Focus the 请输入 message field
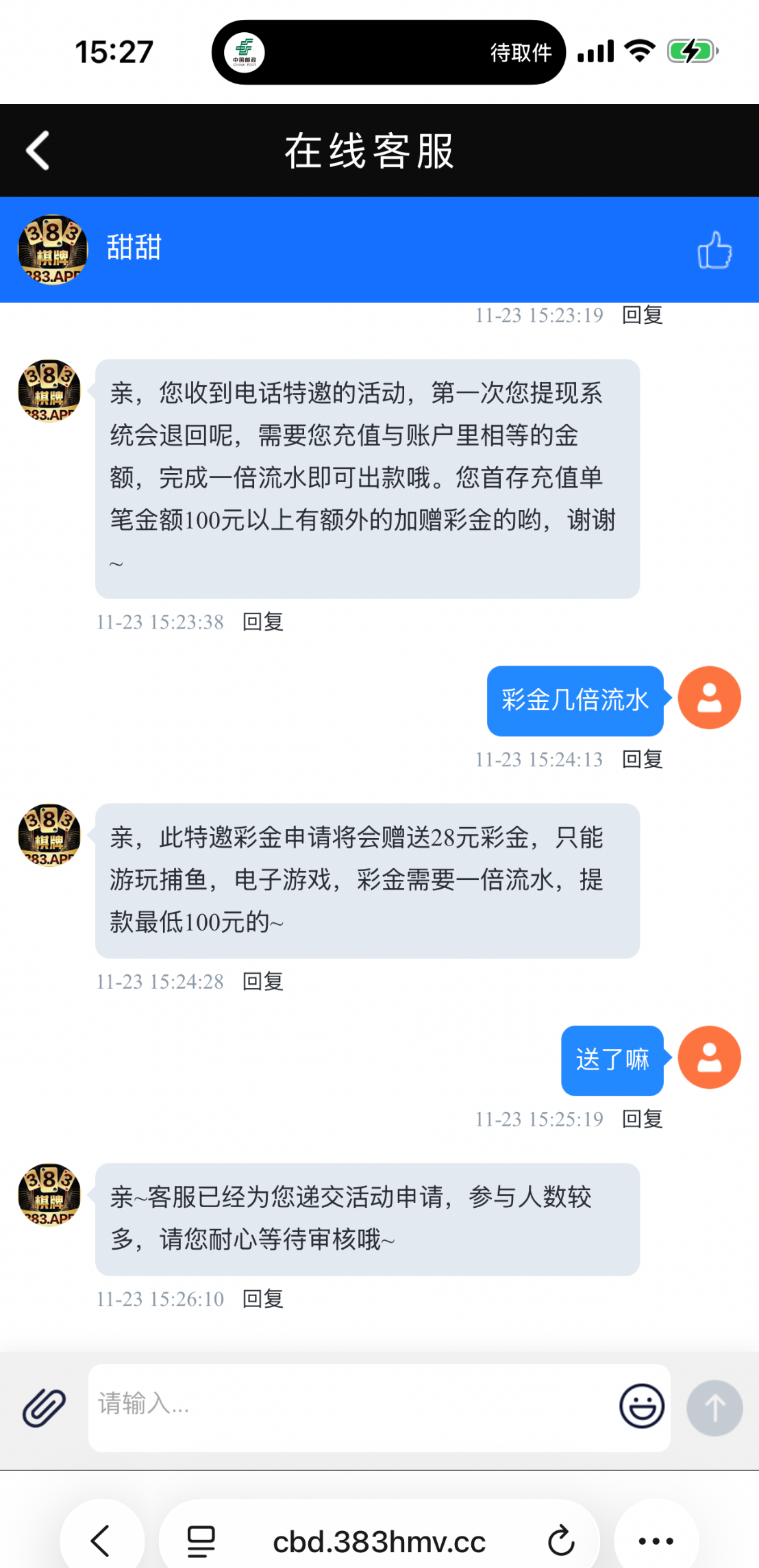 point(349,1406)
